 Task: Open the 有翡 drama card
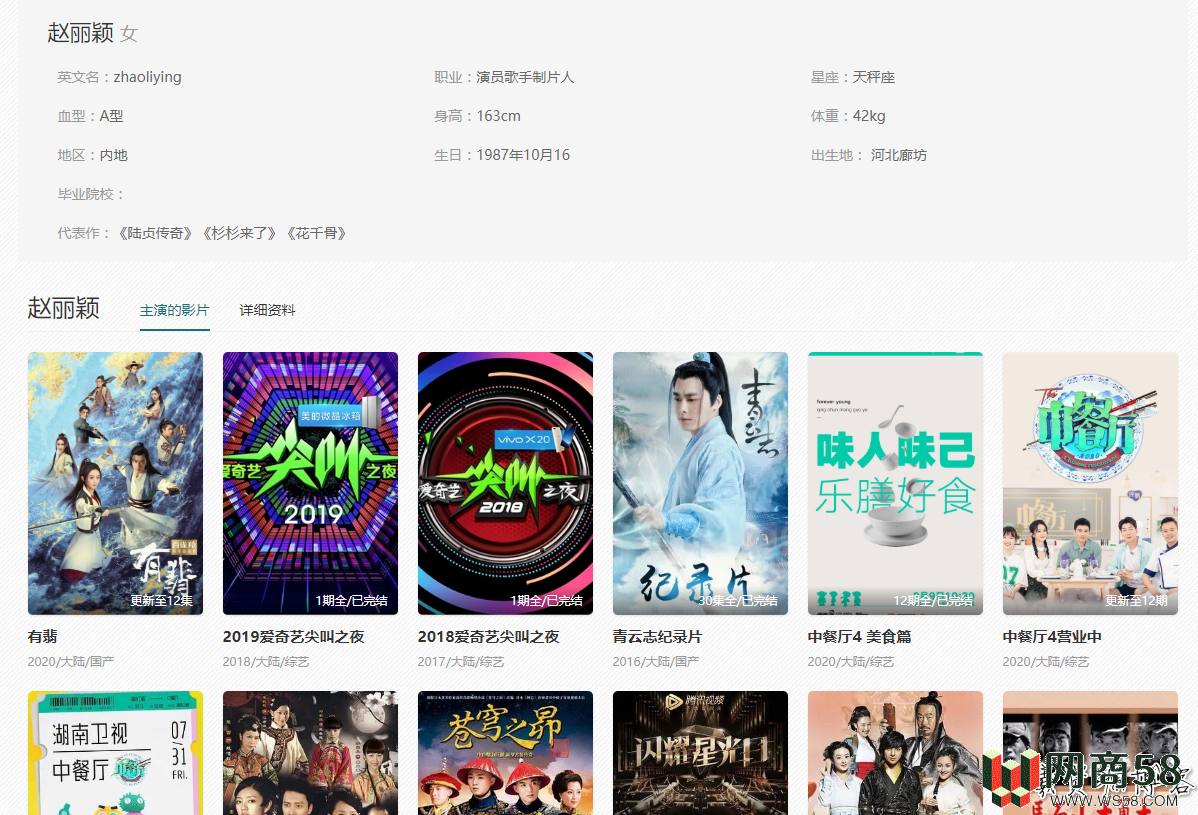pos(115,483)
